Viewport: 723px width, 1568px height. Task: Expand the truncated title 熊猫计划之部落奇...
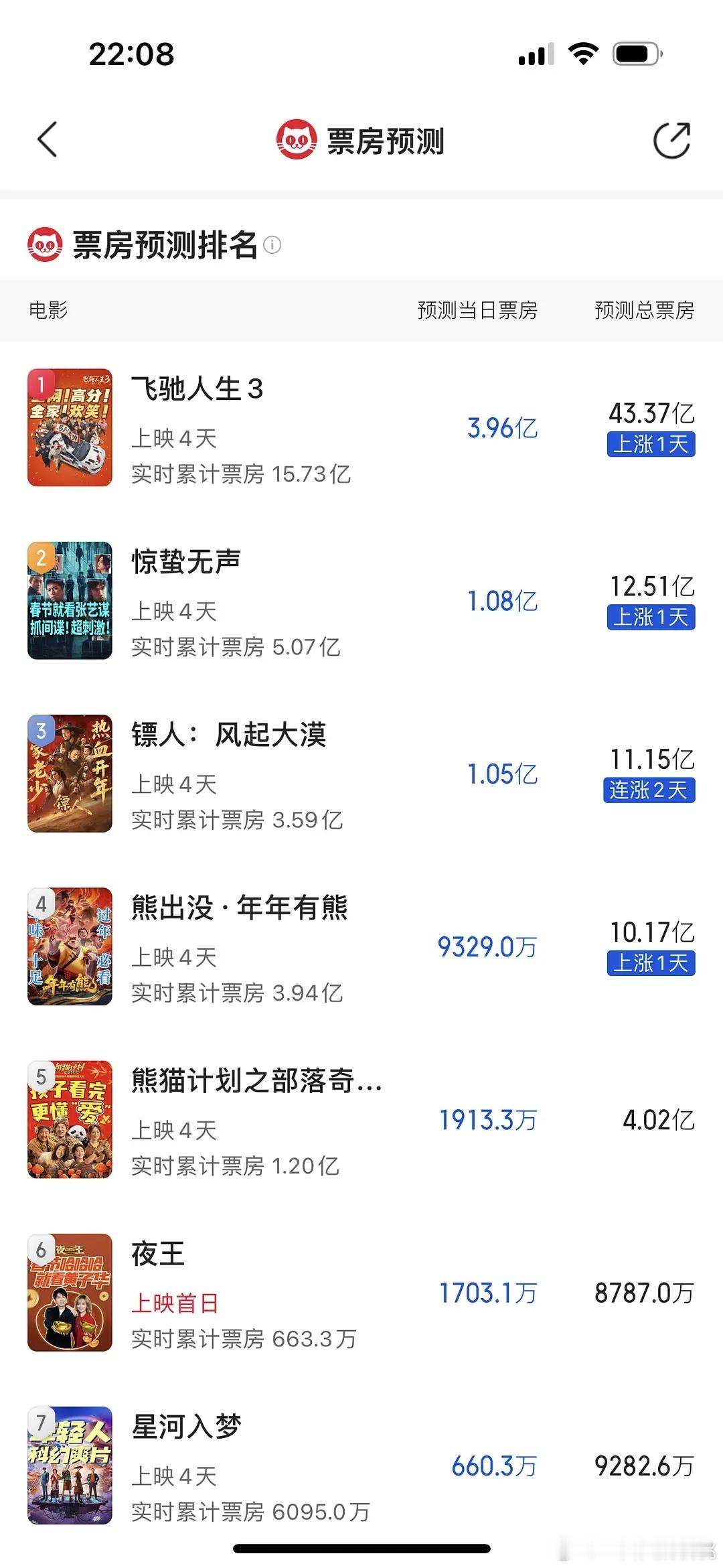pos(256,1080)
